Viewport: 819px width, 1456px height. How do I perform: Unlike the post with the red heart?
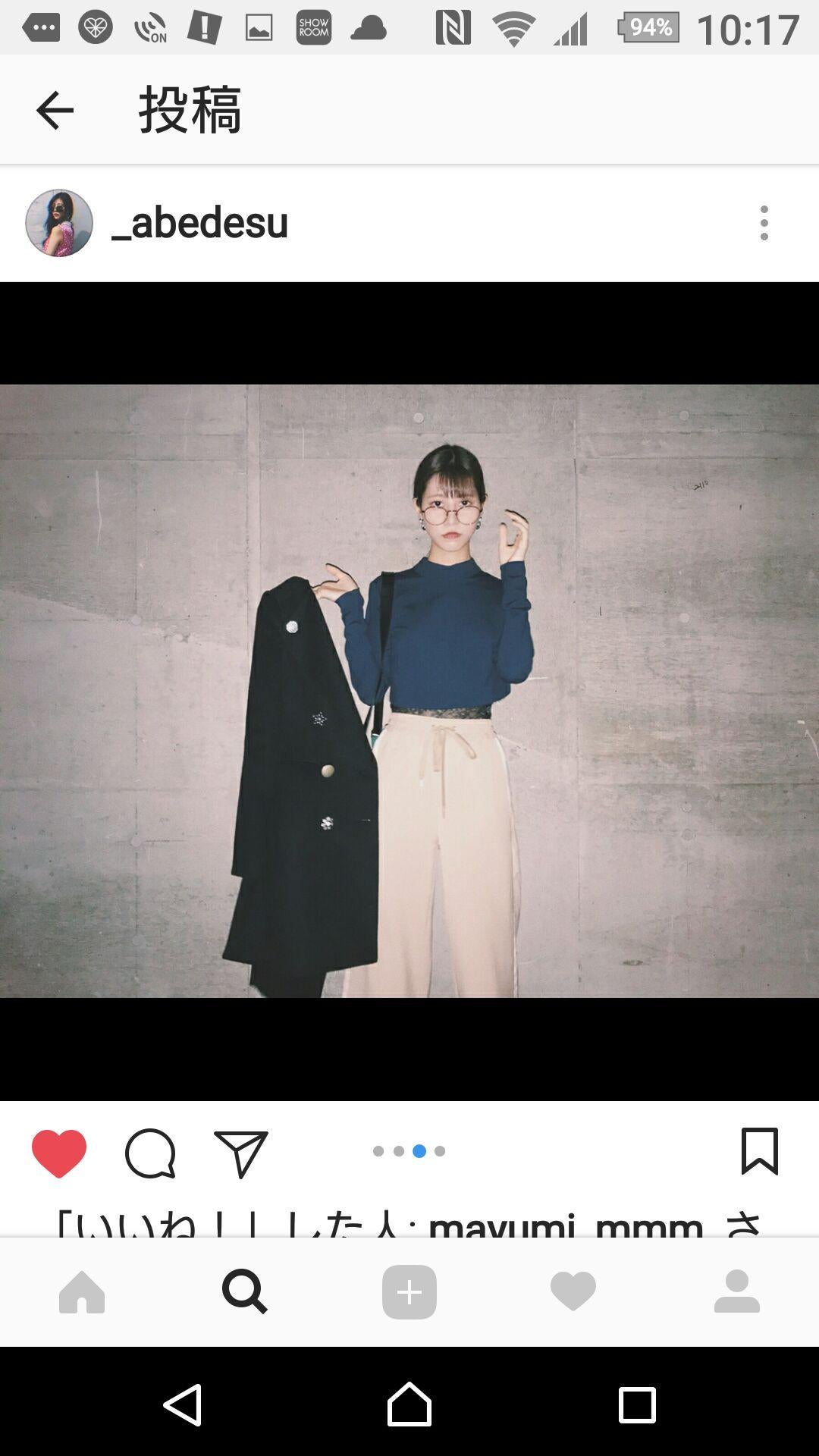coord(59,1153)
